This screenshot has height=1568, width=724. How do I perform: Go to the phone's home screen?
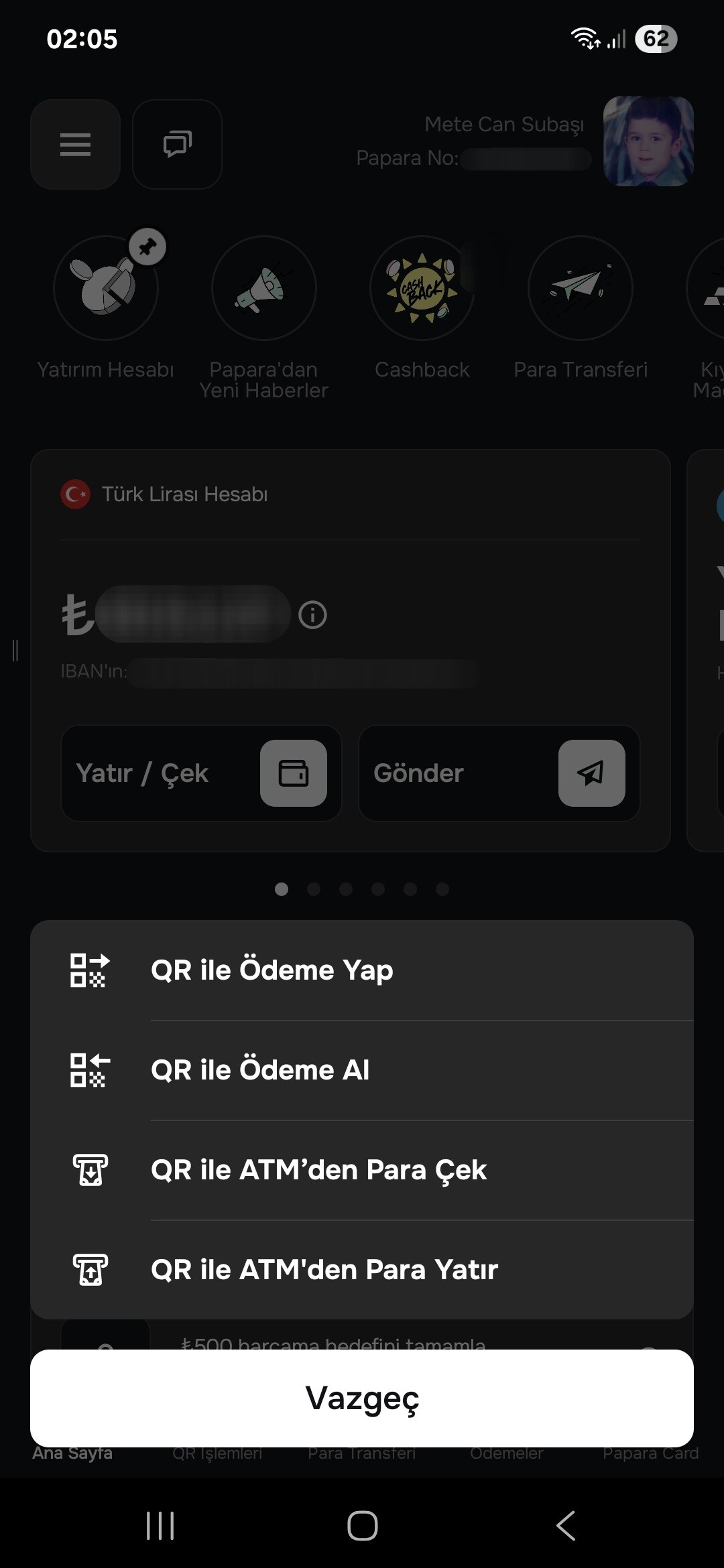pos(362,1526)
